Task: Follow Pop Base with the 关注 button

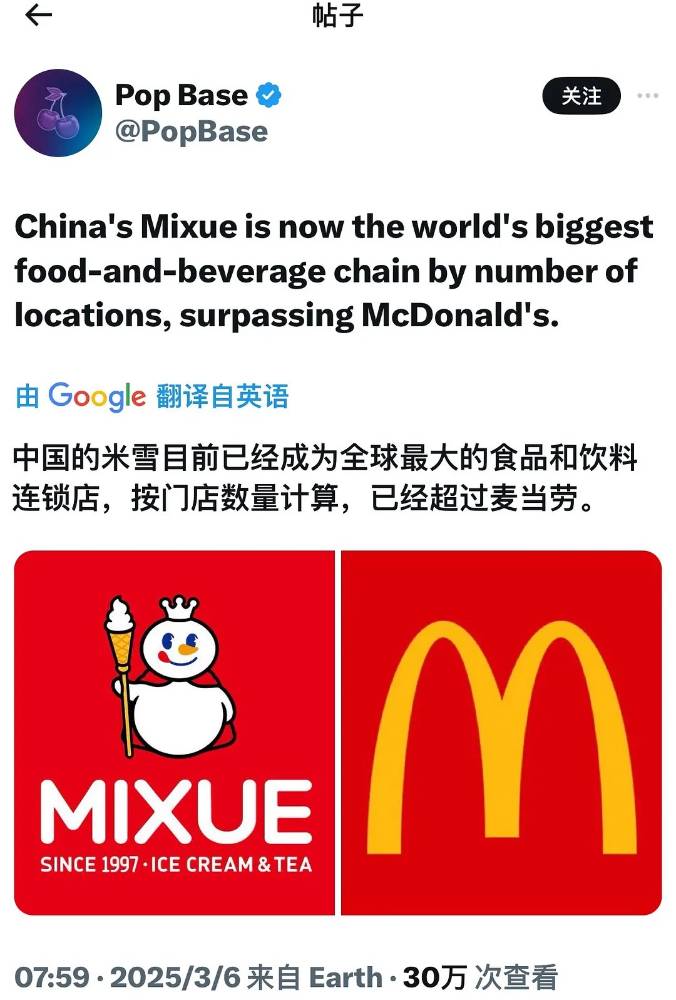Action: tap(581, 96)
